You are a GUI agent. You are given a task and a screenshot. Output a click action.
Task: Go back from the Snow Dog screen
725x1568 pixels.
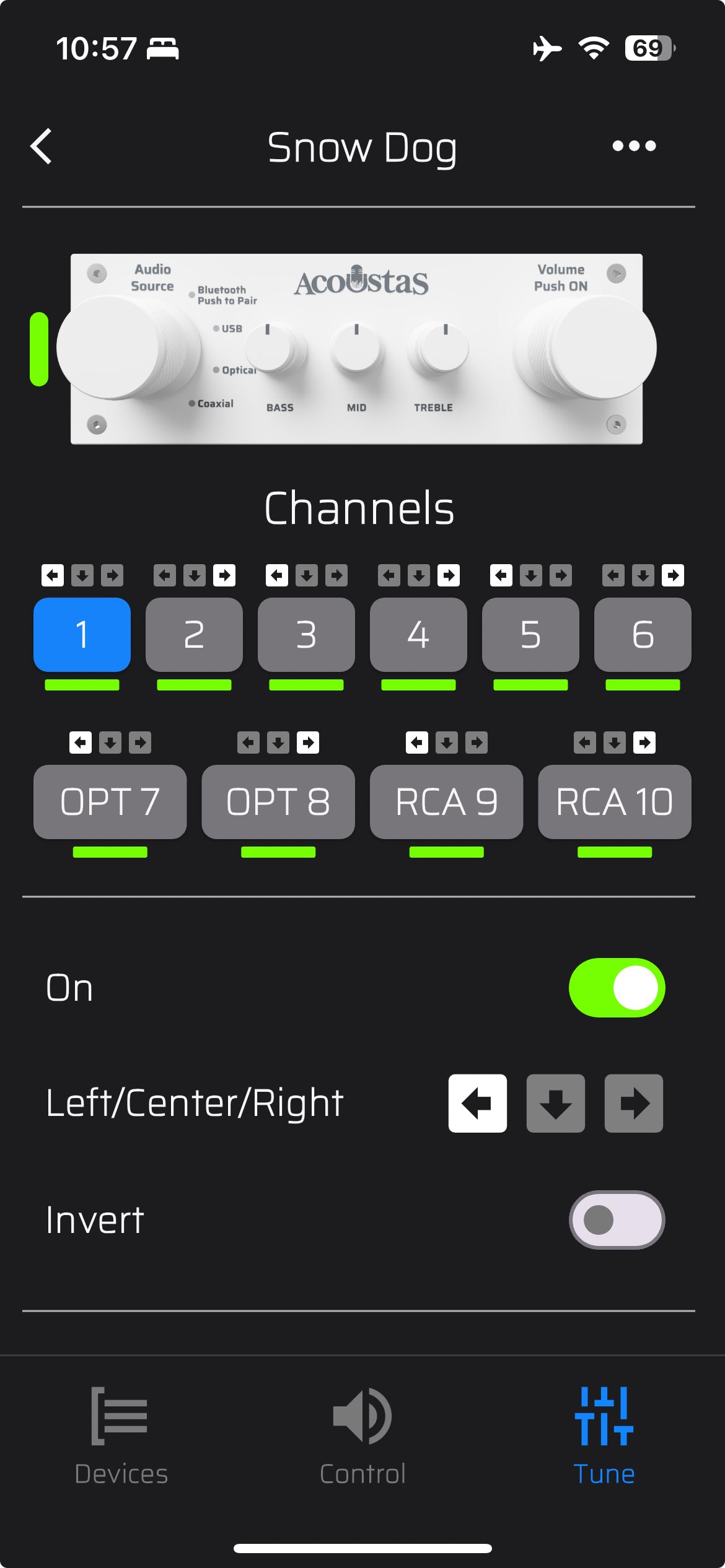pos(42,147)
